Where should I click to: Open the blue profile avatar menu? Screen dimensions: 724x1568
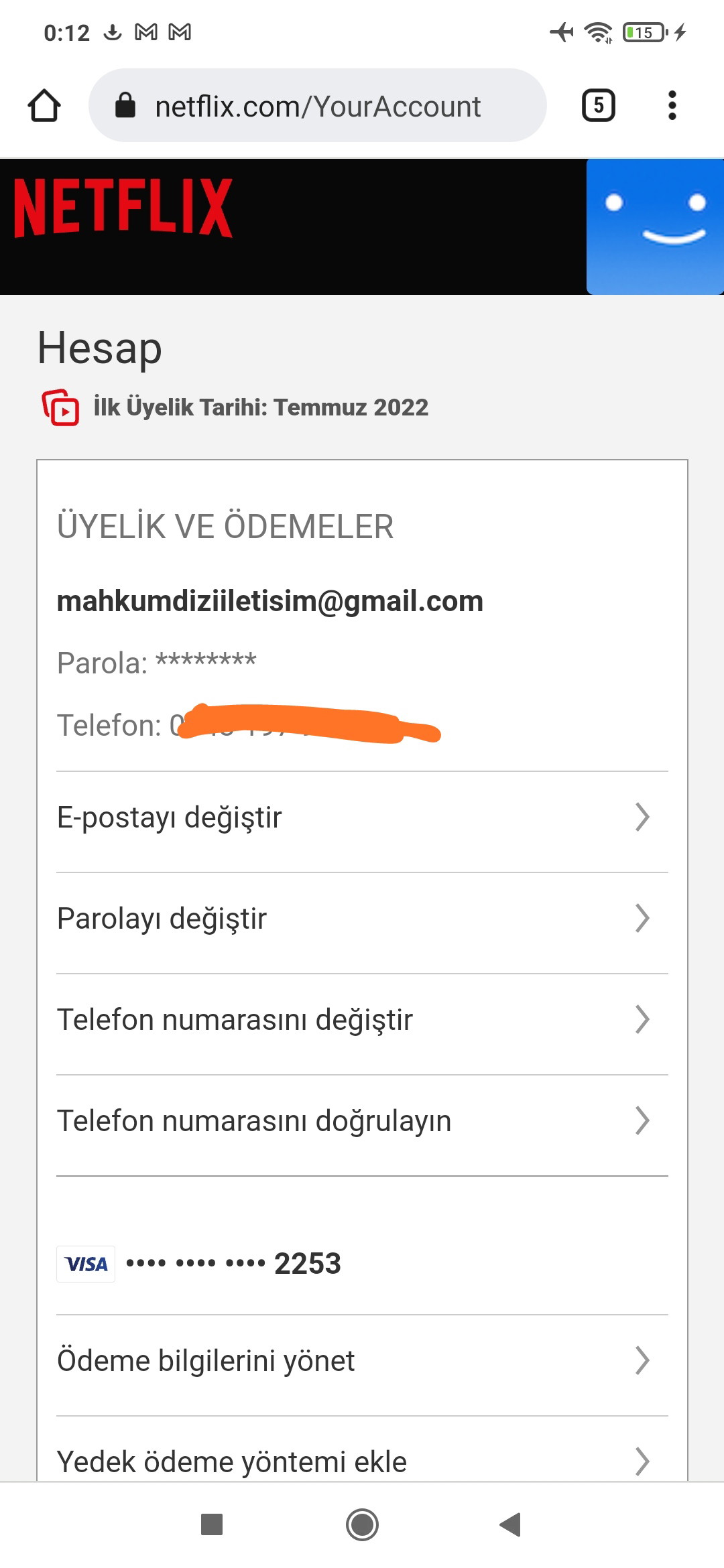coord(655,226)
